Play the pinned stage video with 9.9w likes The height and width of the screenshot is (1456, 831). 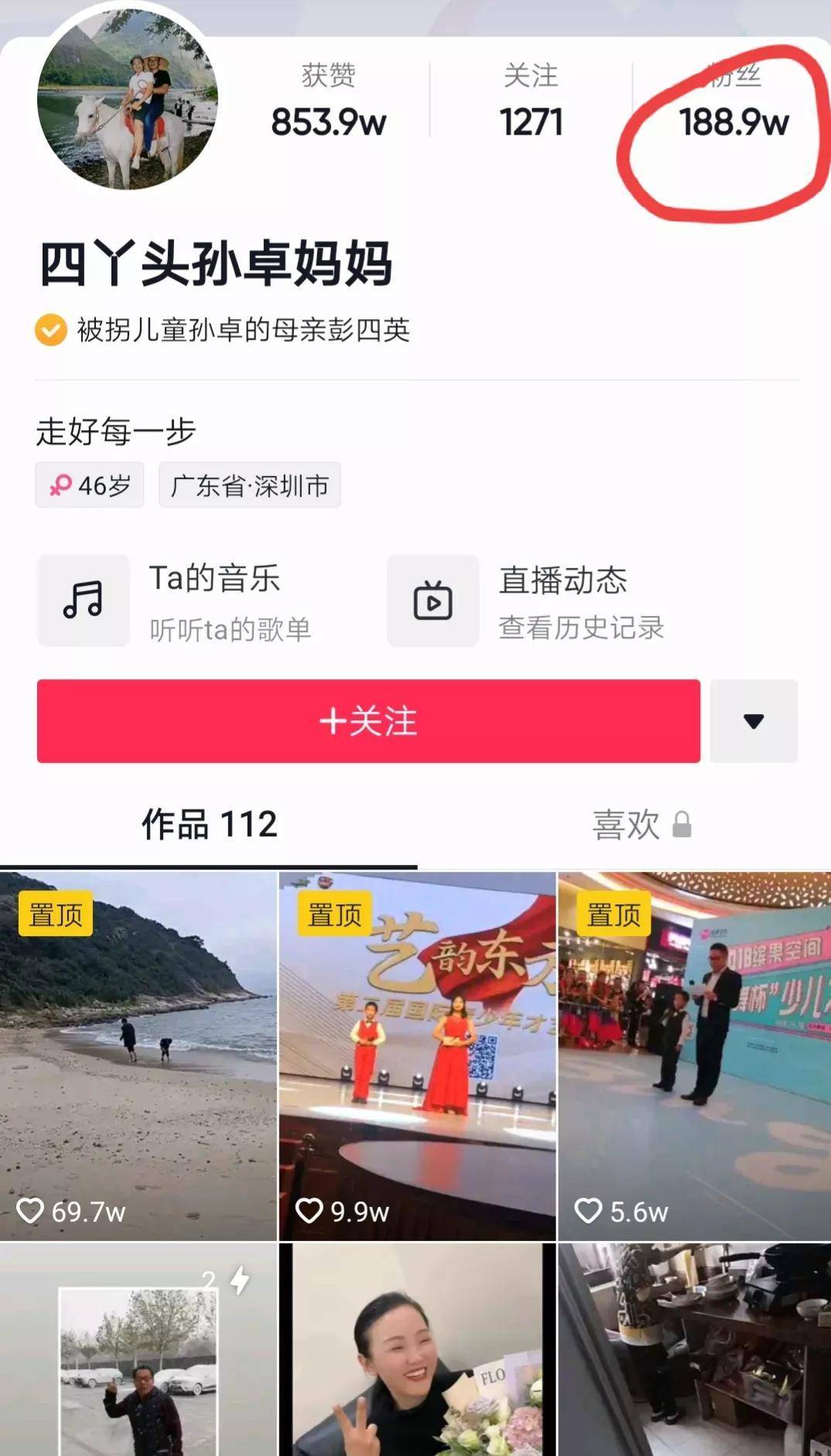(417, 1056)
